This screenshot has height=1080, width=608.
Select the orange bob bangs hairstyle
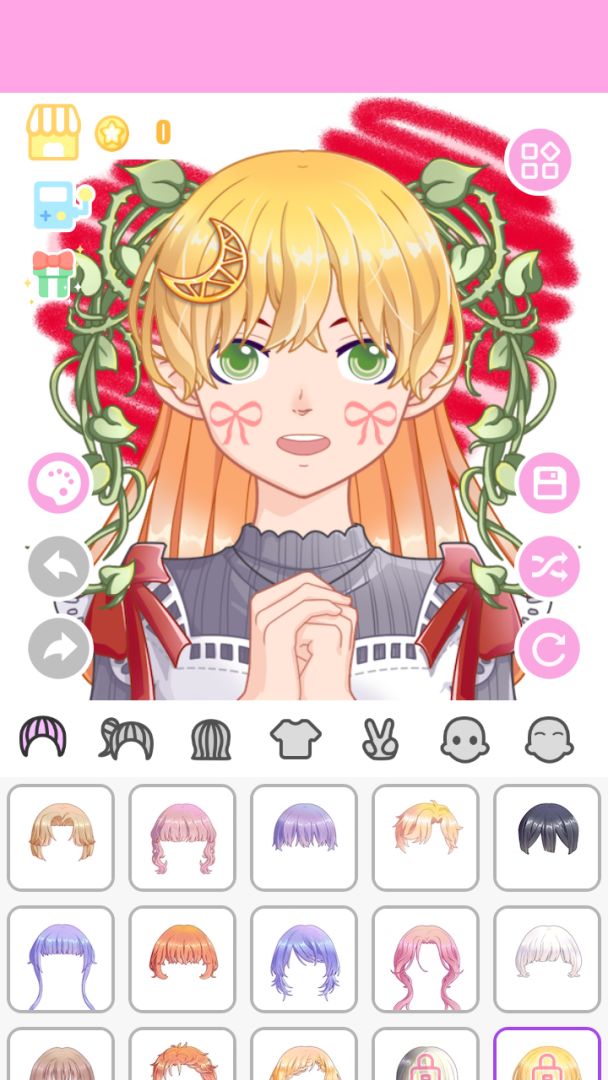click(x=182, y=959)
